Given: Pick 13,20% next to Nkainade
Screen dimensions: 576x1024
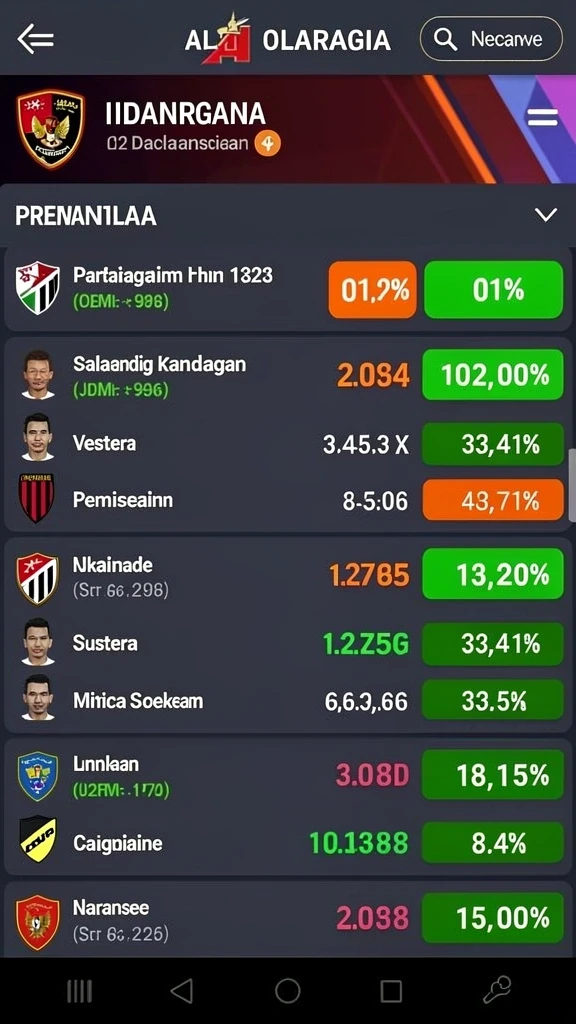Looking at the screenshot, I should (493, 574).
